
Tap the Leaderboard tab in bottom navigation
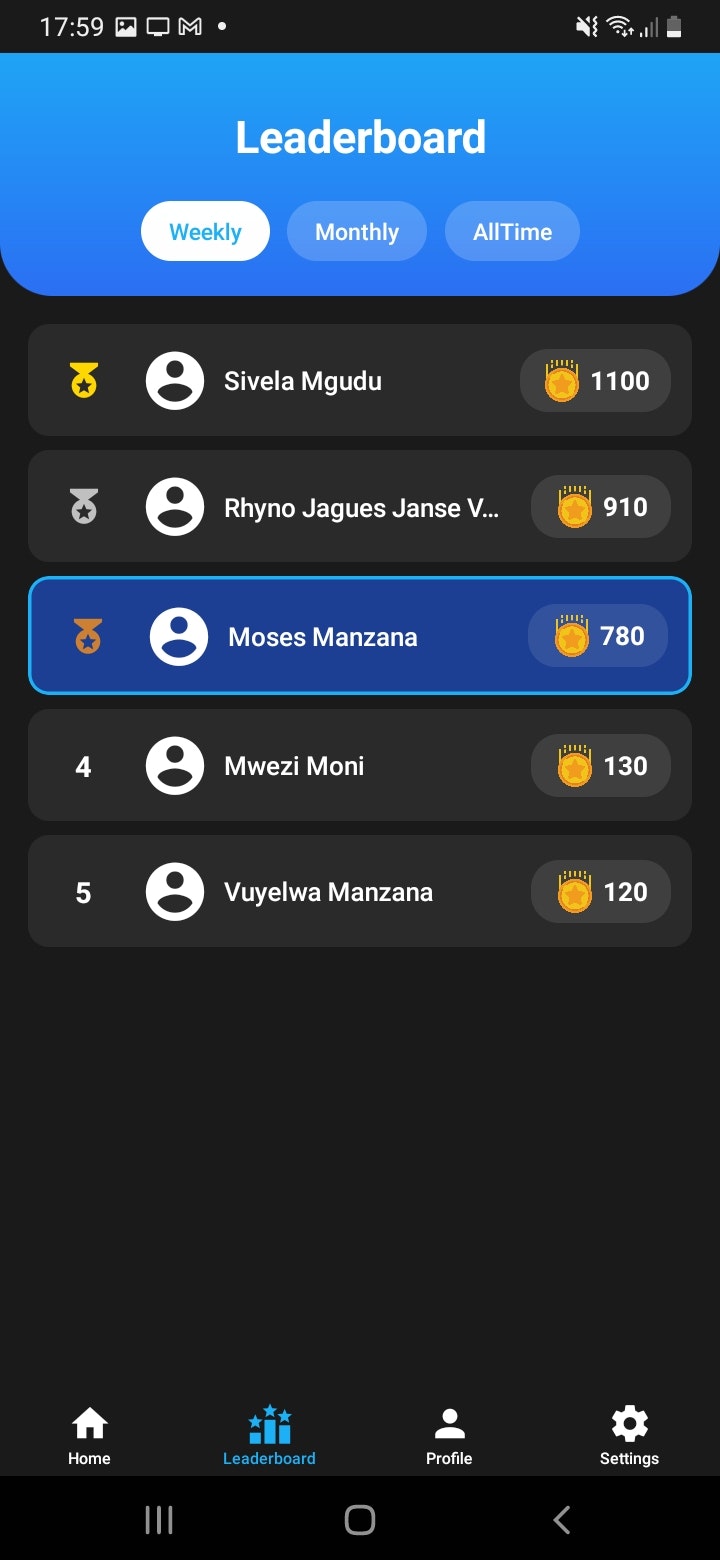pyautogui.click(x=269, y=1435)
